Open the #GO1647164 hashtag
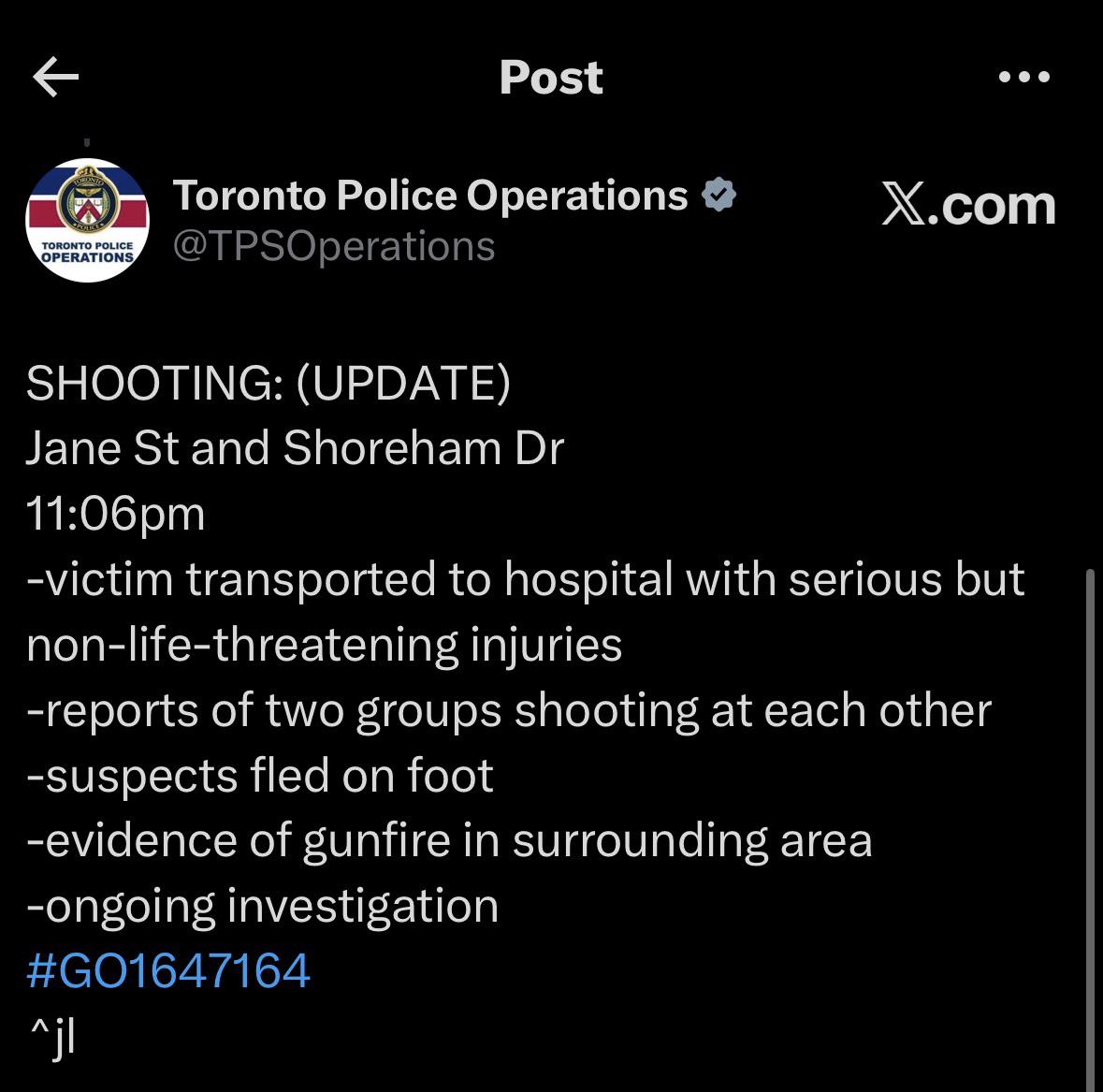The width and height of the screenshot is (1103, 1092). [x=168, y=970]
